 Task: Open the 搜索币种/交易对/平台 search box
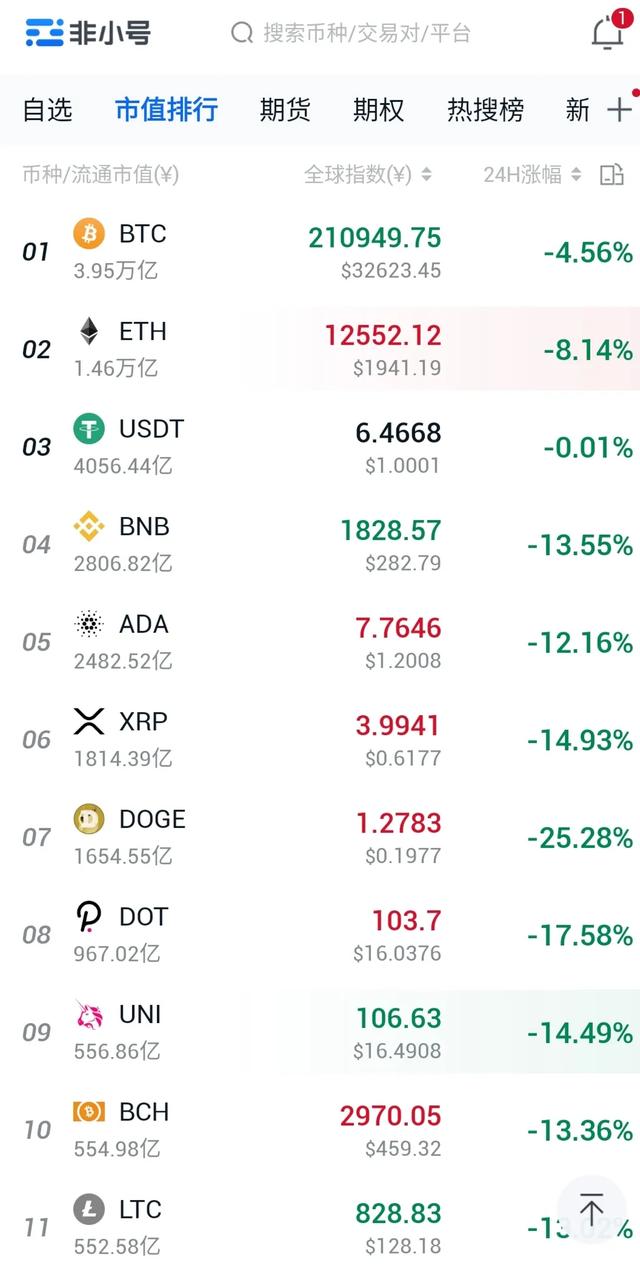[x=365, y=33]
